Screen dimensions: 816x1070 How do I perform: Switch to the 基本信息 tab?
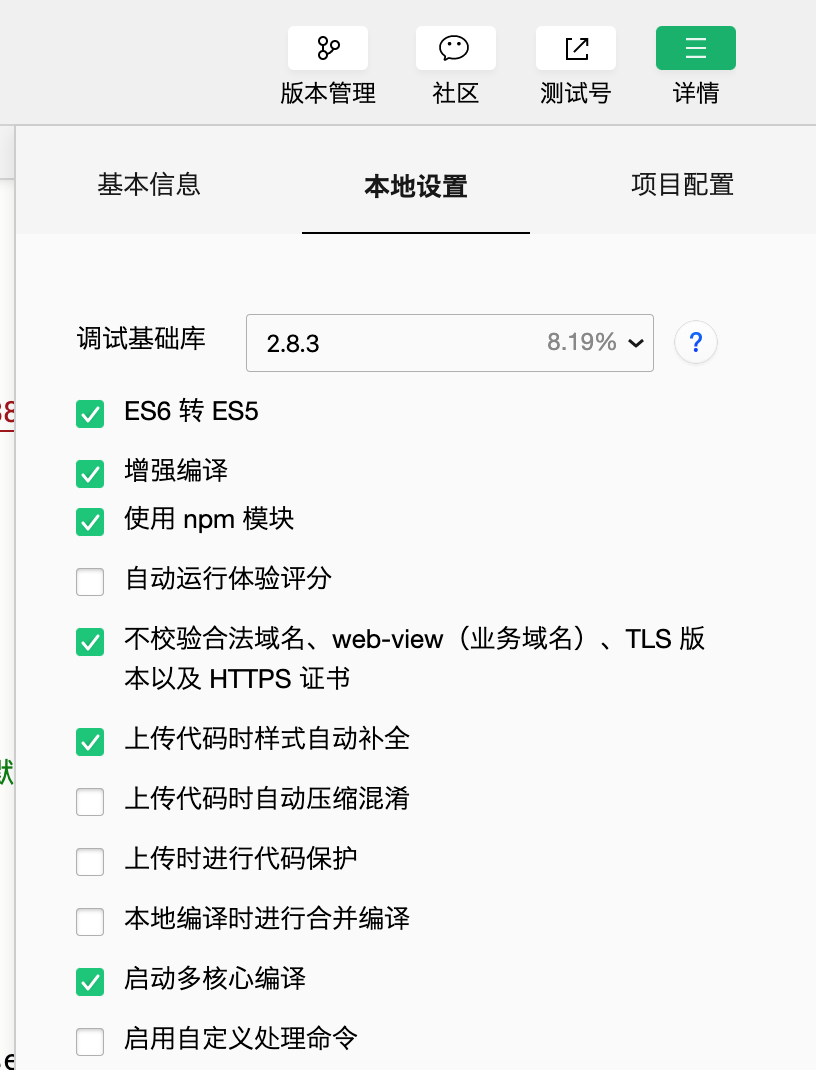pos(149,185)
